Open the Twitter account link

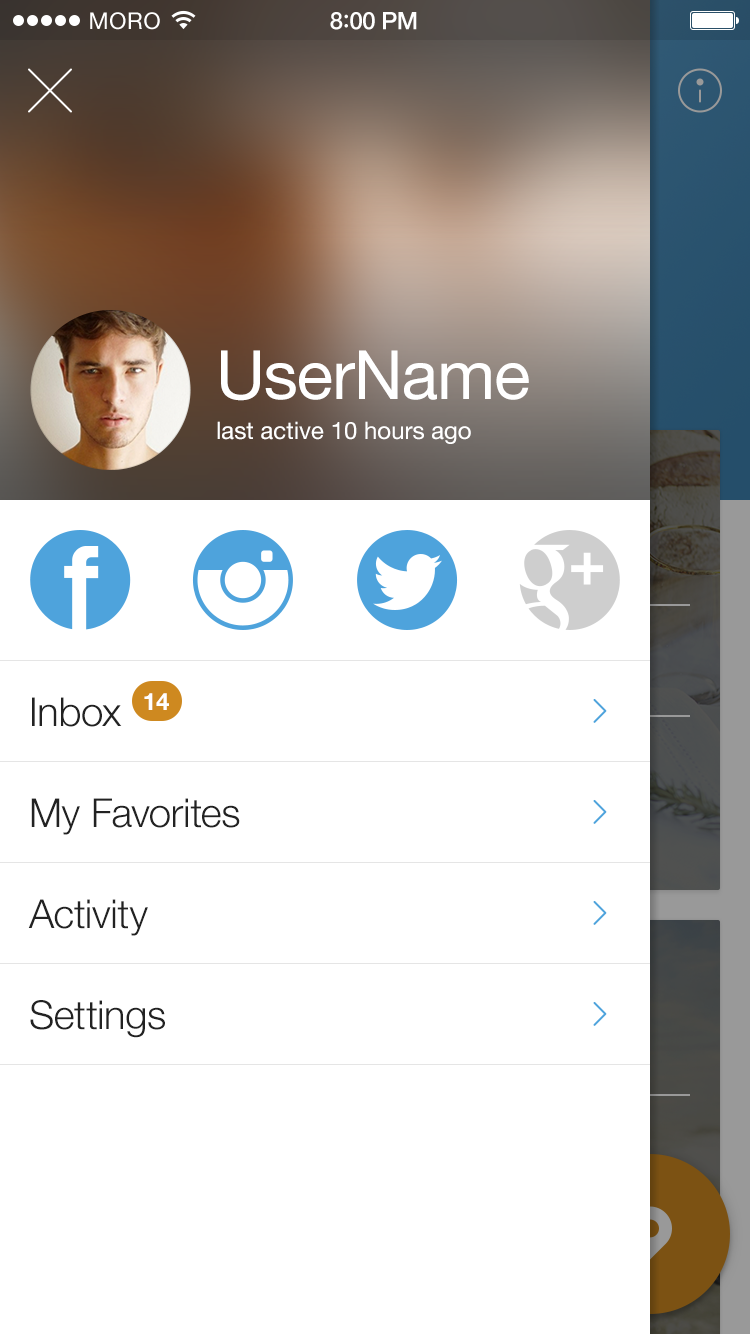pyautogui.click(x=407, y=580)
